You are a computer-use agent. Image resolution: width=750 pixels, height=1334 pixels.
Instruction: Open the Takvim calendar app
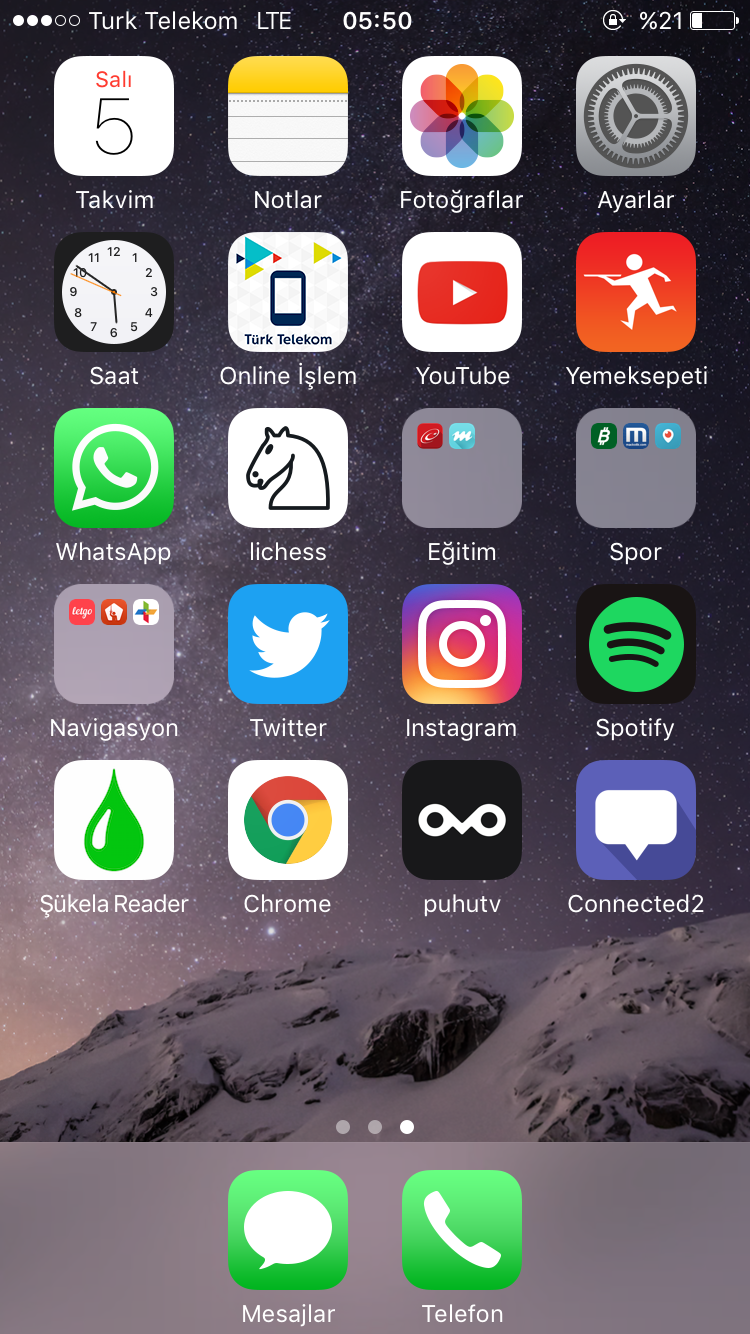pyautogui.click(x=114, y=116)
